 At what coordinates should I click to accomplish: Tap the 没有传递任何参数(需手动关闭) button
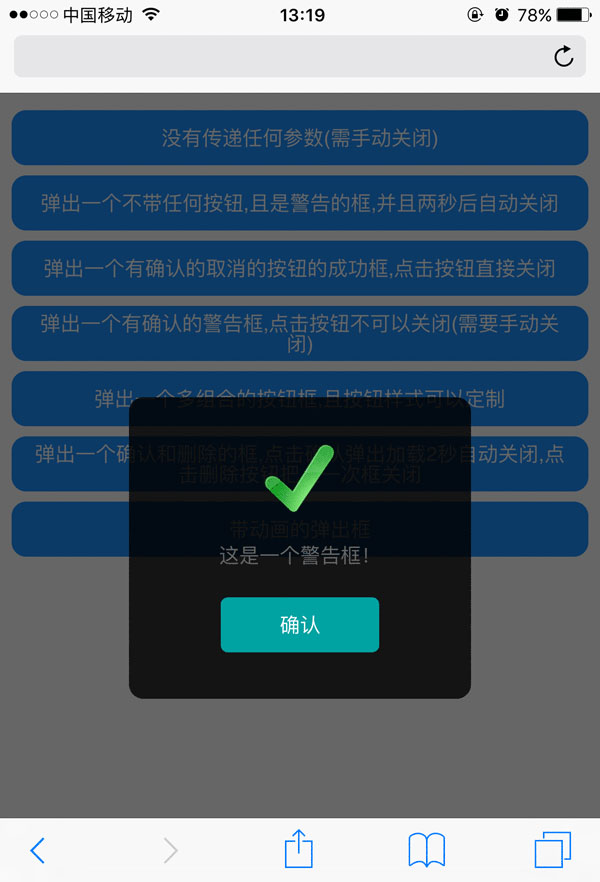[x=299, y=138]
